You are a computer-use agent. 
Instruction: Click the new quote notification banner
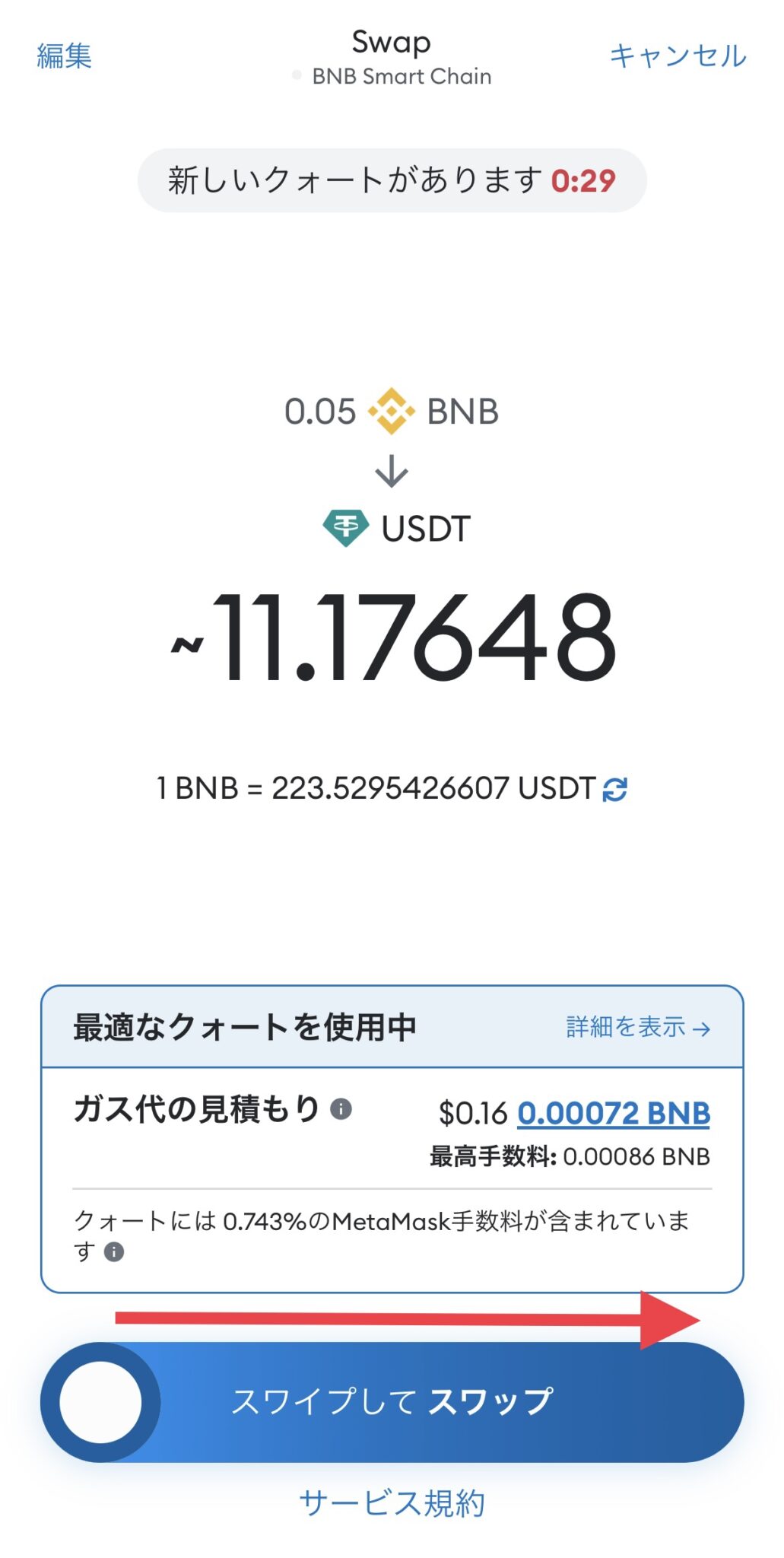coord(392,179)
